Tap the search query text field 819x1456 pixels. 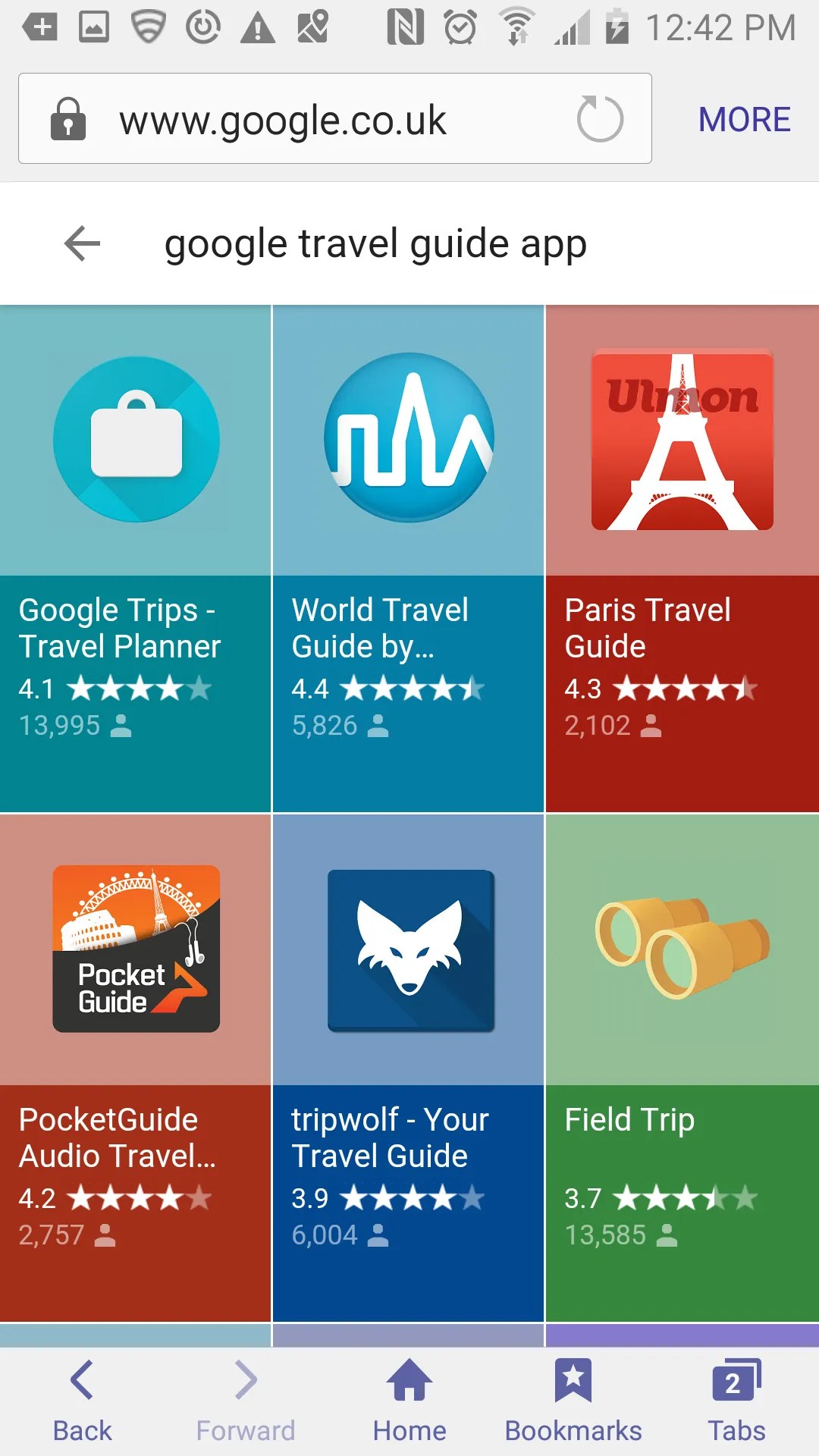point(375,243)
